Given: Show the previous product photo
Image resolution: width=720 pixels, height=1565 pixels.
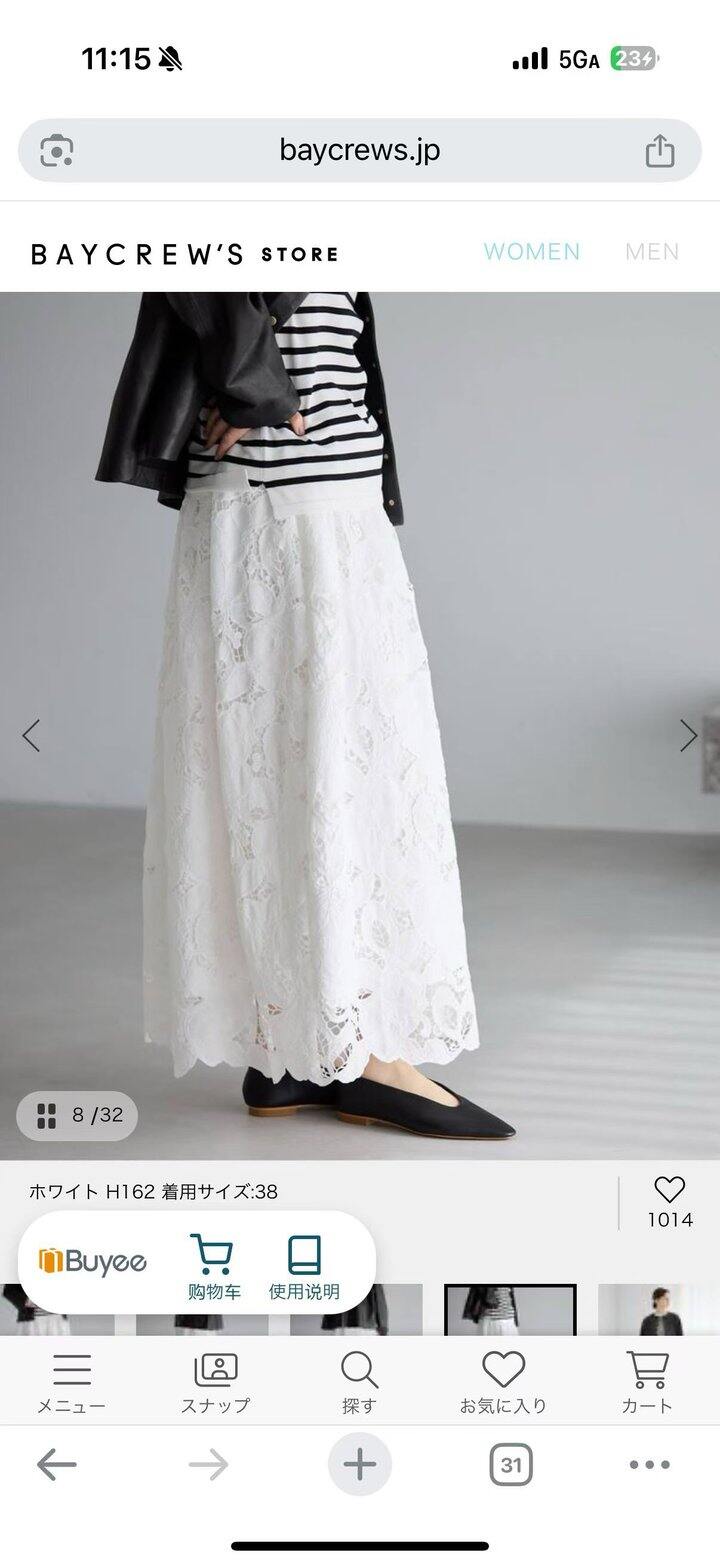Looking at the screenshot, I should [x=31, y=736].
